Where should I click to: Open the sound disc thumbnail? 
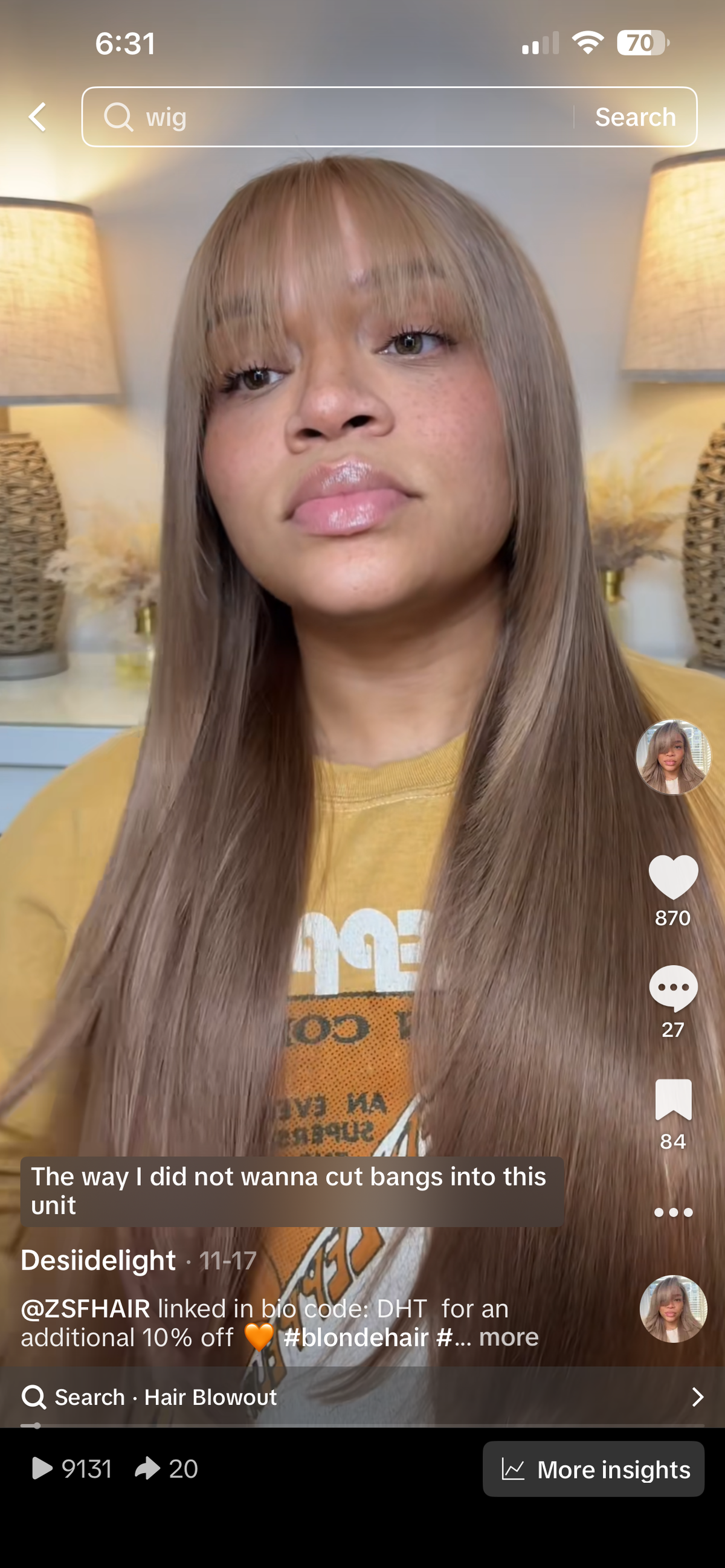pos(672,1309)
